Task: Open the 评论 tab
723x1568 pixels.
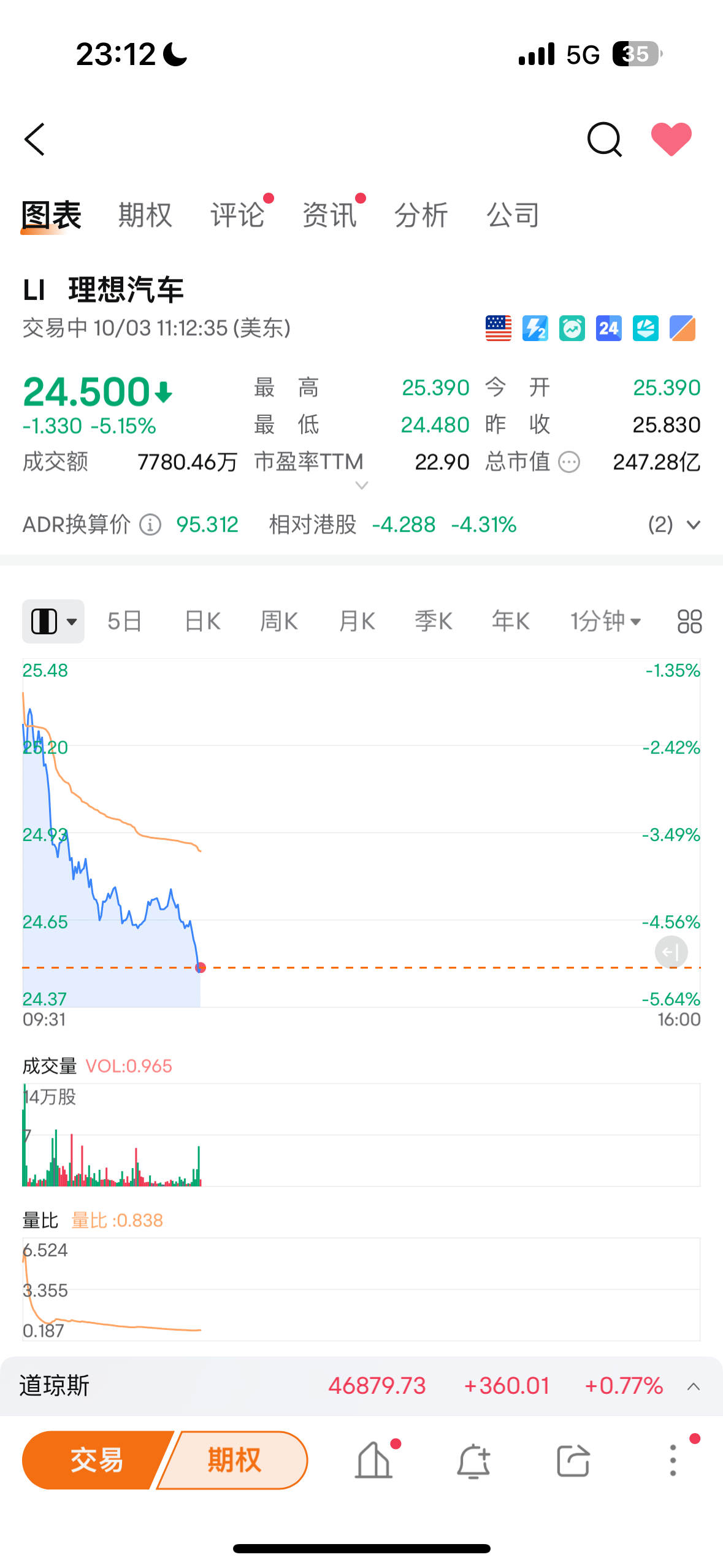Action: click(x=237, y=215)
